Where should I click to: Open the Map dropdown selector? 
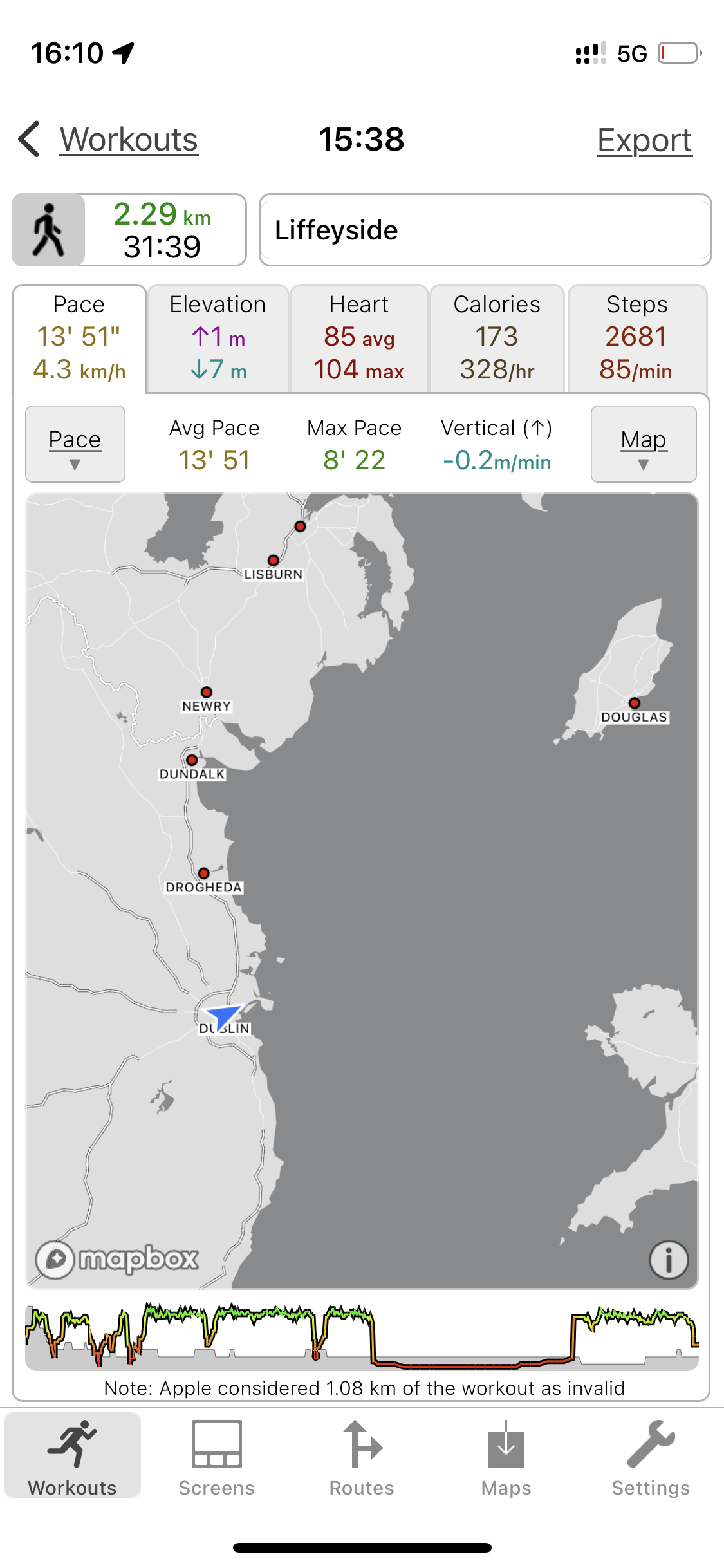[643, 444]
